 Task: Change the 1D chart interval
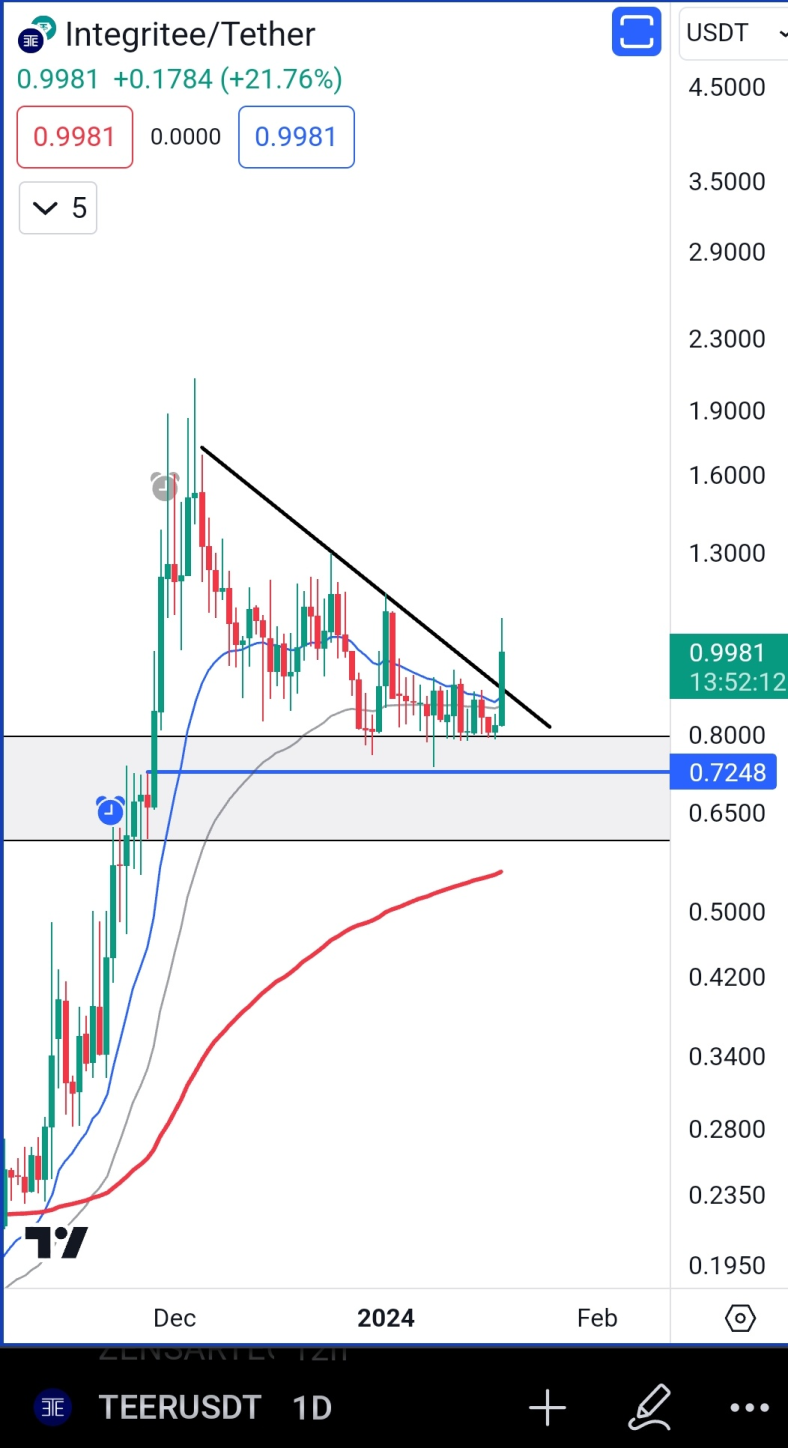[312, 1407]
